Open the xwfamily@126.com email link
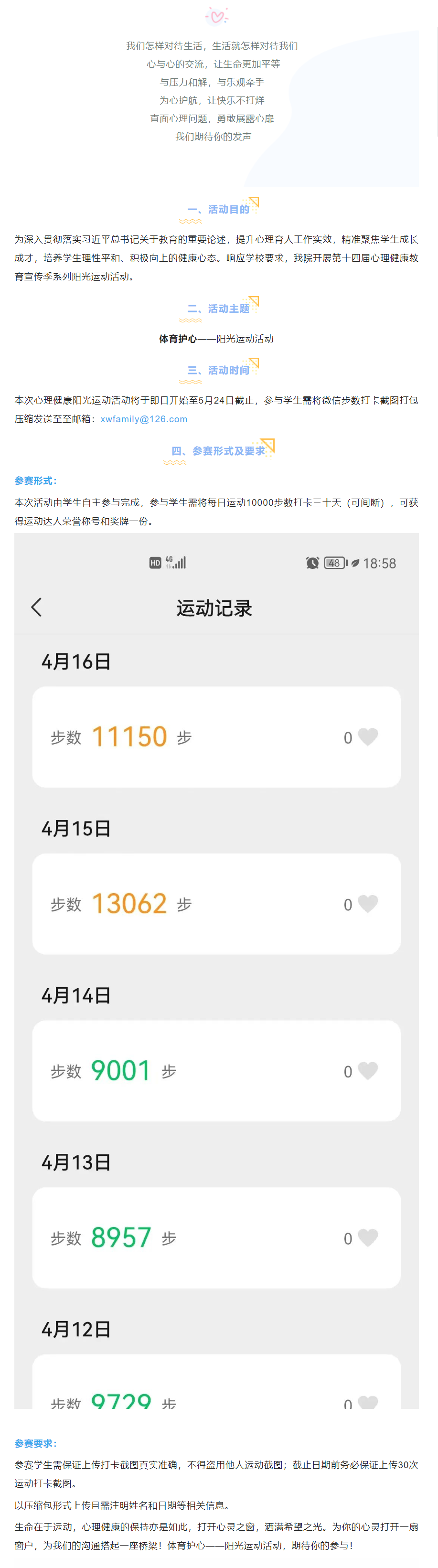 point(144,419)
